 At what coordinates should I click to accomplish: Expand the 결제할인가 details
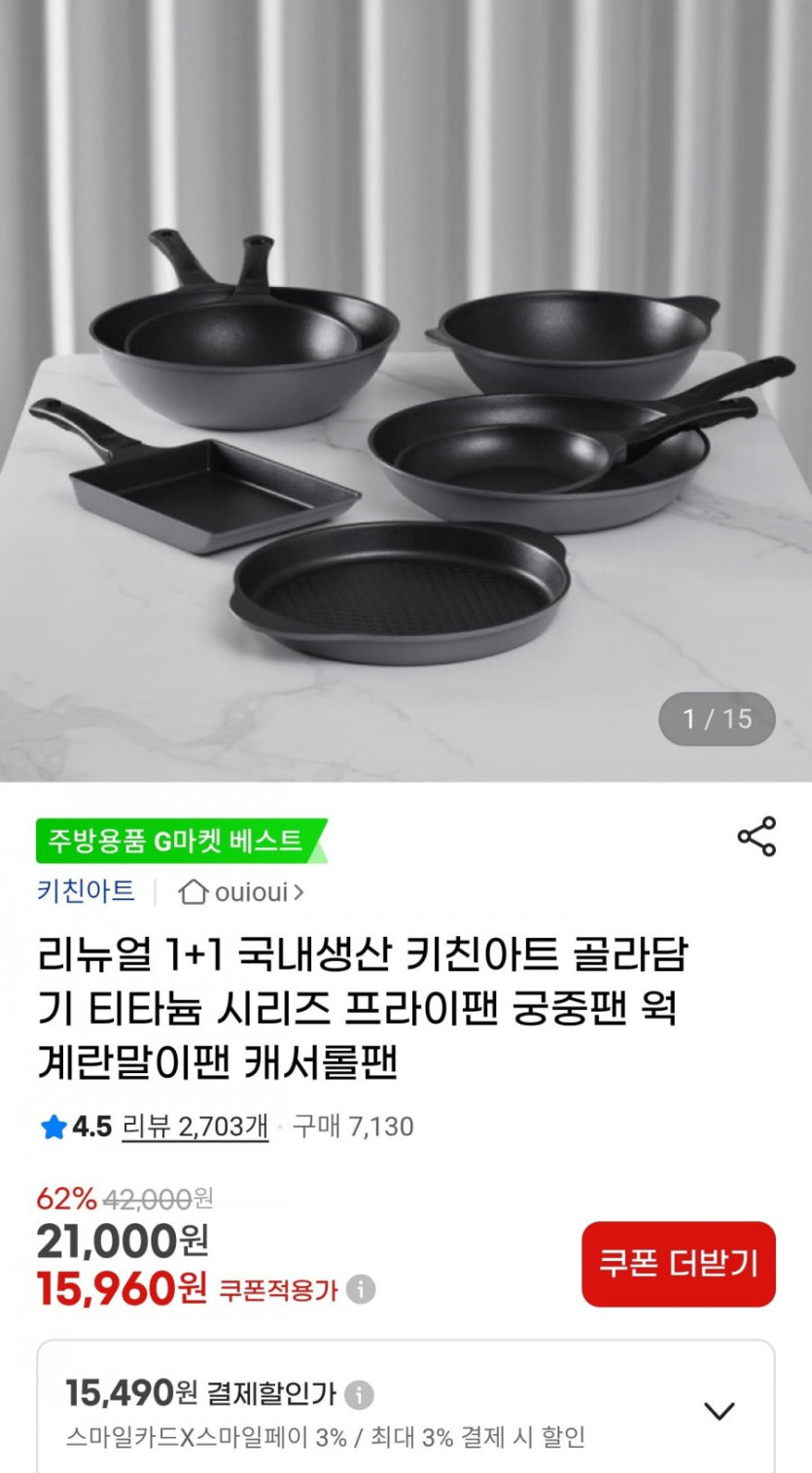[x=719, y=1411]
